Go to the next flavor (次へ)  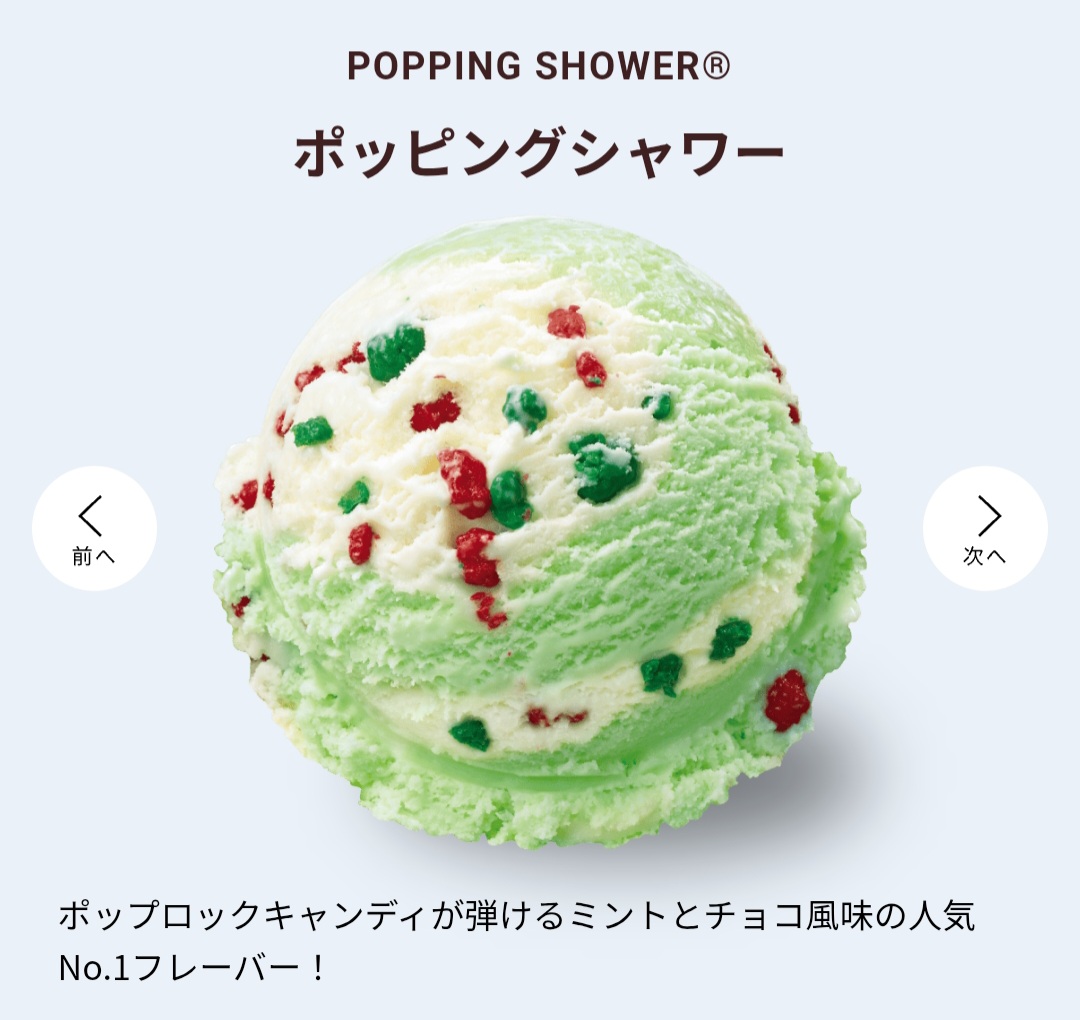[985, 528]
